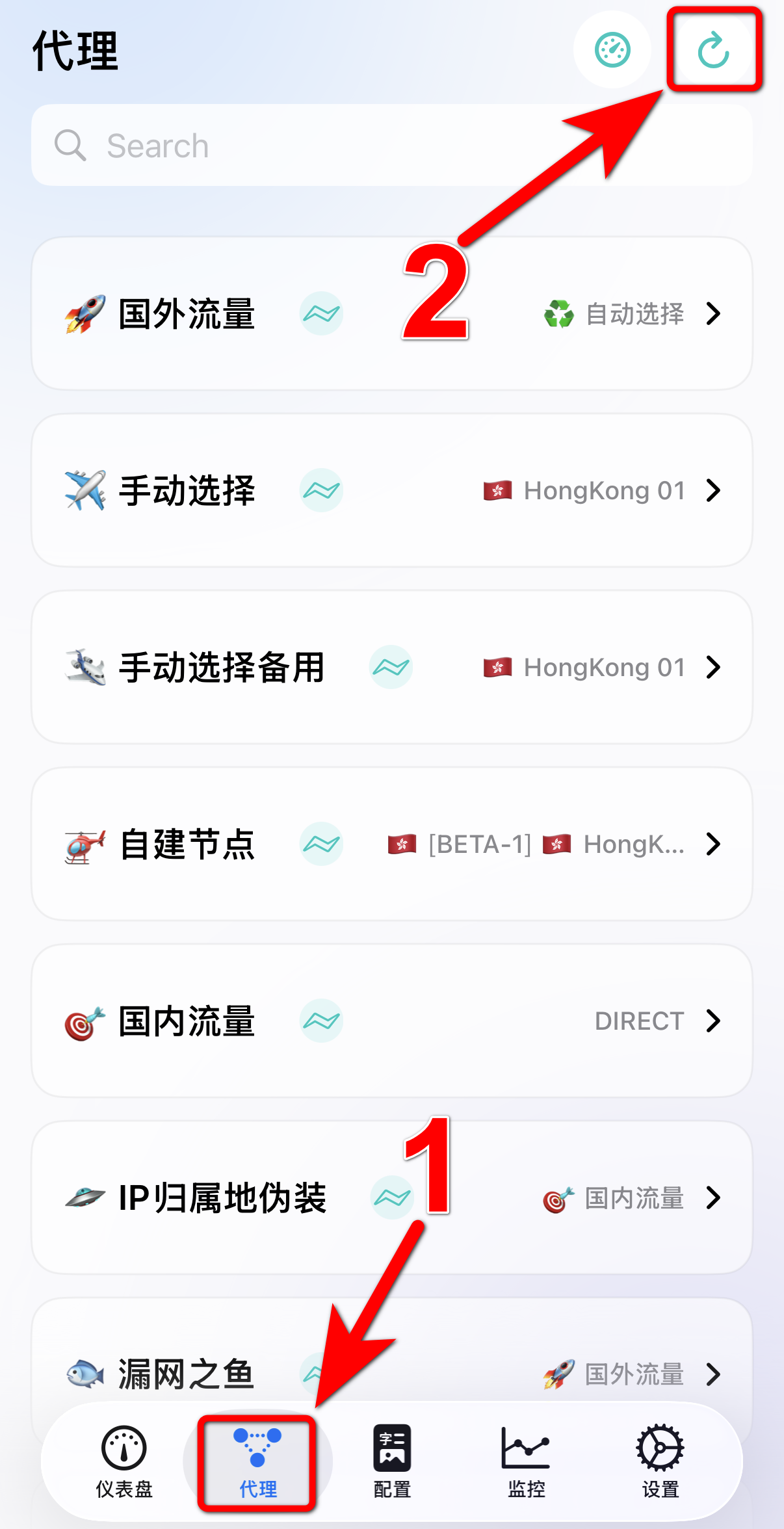This screenshot has width=784, height=1529.
Task: Test latency for the 国外流量 group
Action: (321, 313)
